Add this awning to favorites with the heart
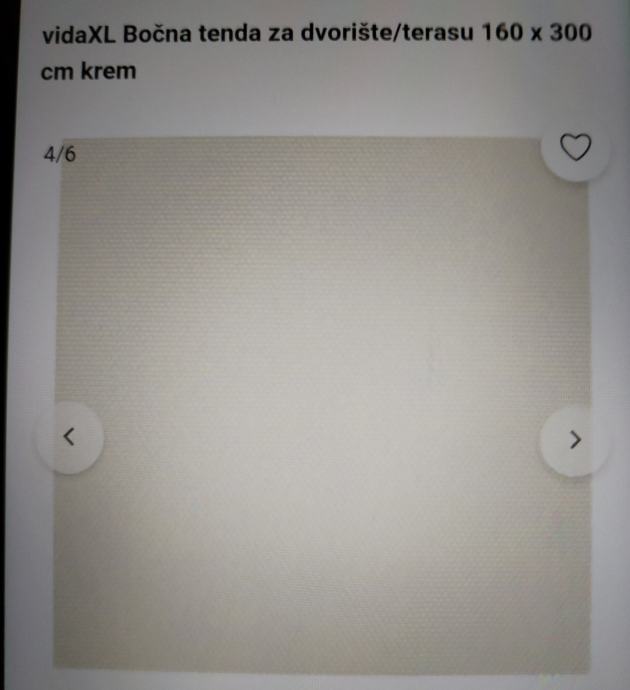630x690 pixels. [574, 148]
